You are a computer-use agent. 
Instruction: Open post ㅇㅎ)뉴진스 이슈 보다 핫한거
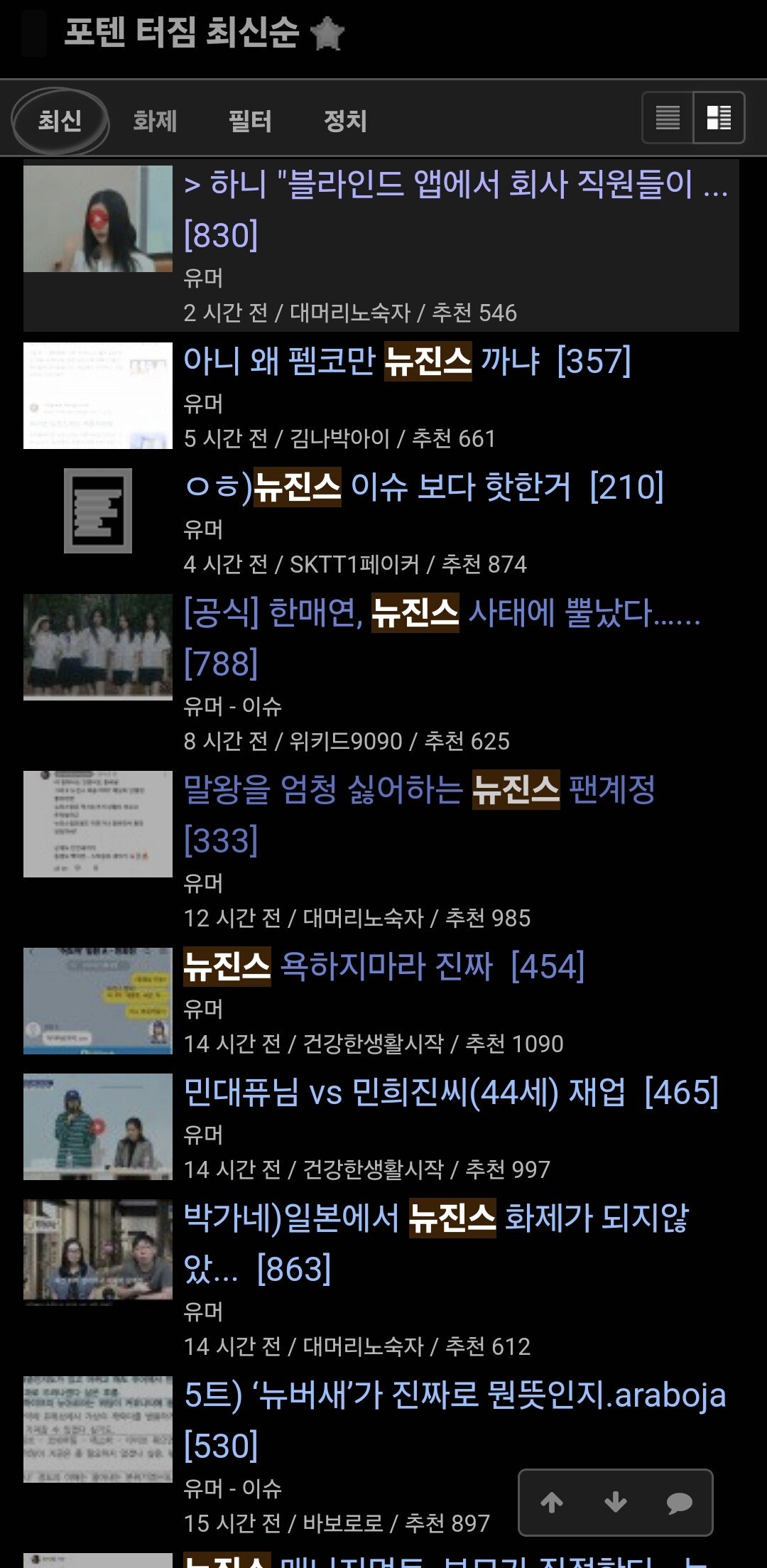click(x=423, y=487)
